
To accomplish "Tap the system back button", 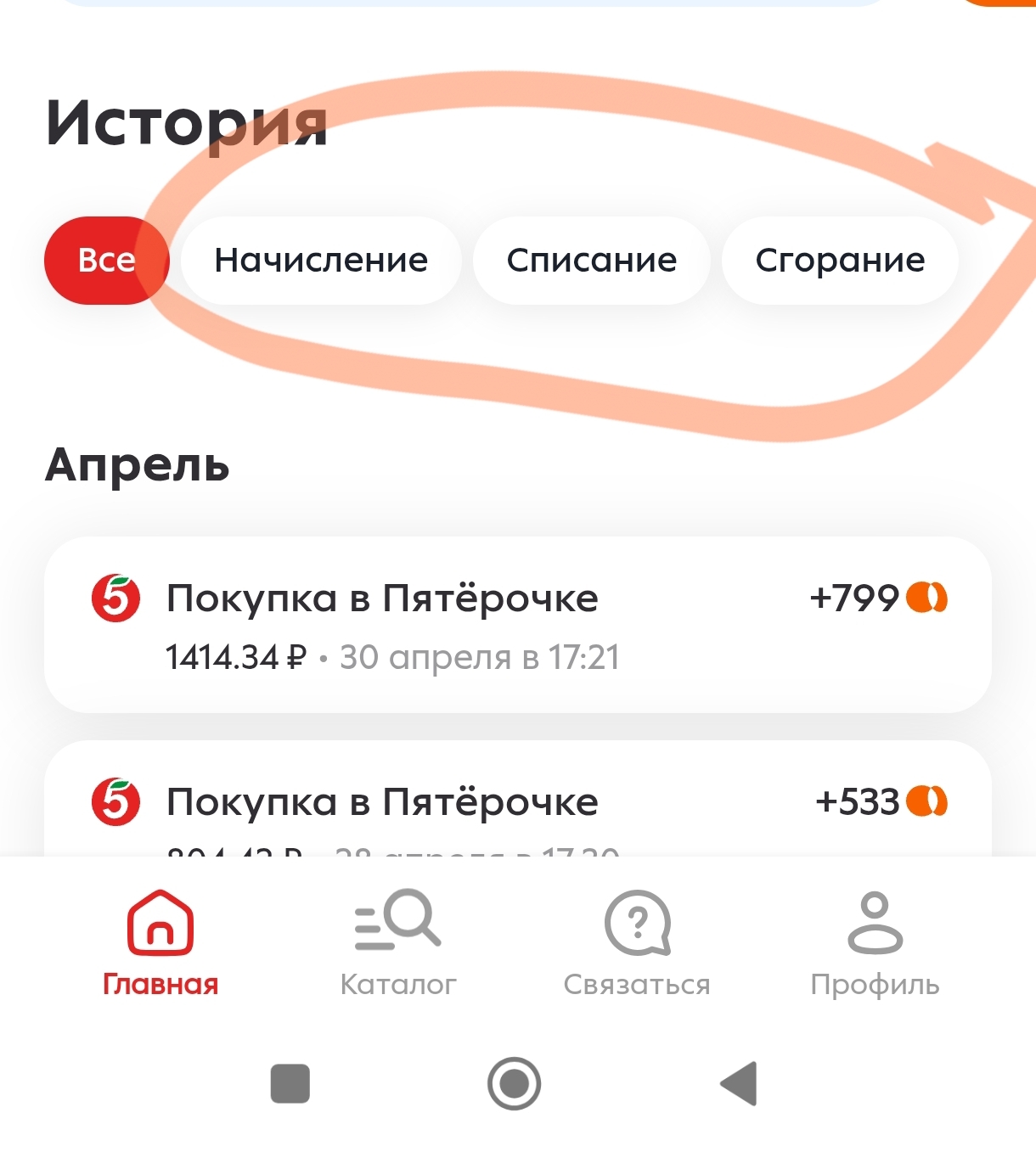I will point(737,1084).
